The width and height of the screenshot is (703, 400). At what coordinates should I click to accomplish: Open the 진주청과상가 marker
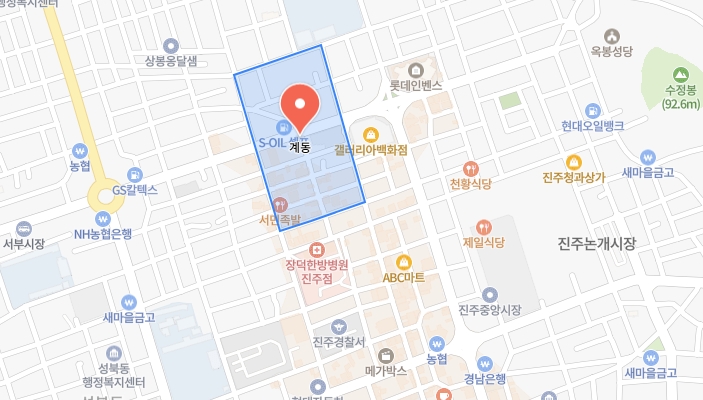pos(573,162)
